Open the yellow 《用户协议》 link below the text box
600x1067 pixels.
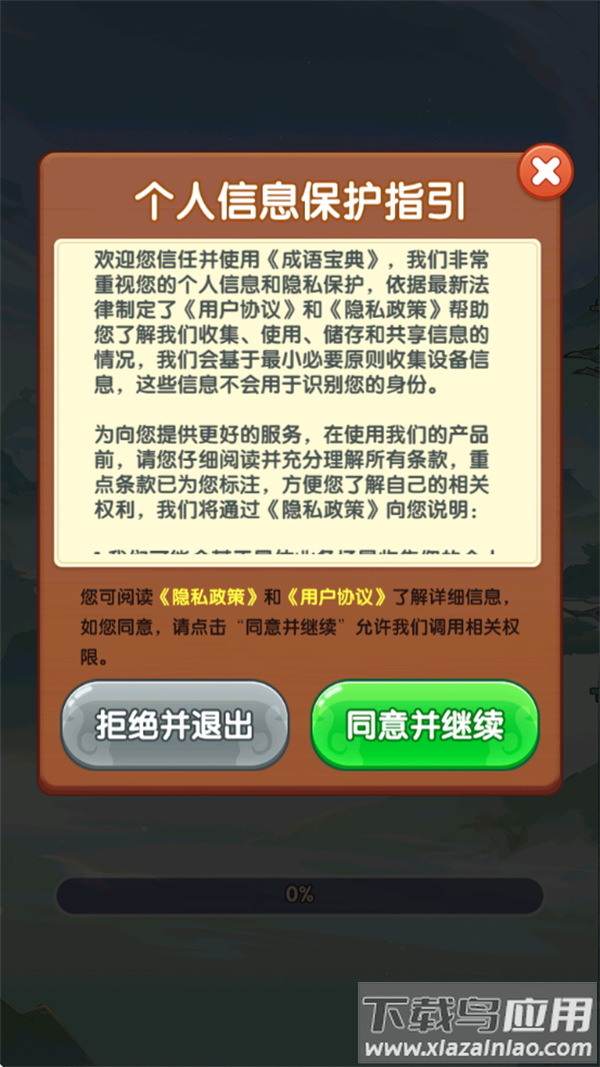pos(336,598)
